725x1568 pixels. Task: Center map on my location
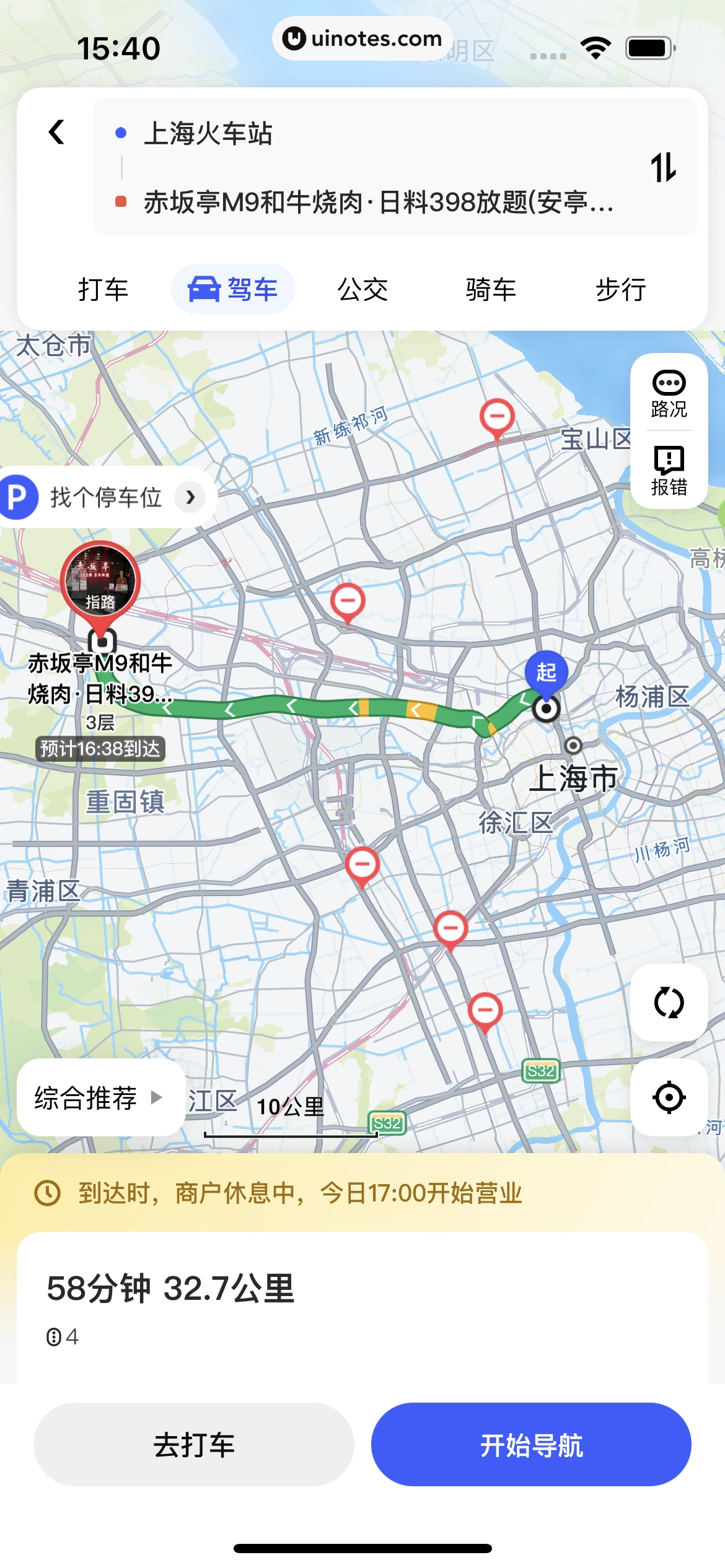(x=669, y=1097)
